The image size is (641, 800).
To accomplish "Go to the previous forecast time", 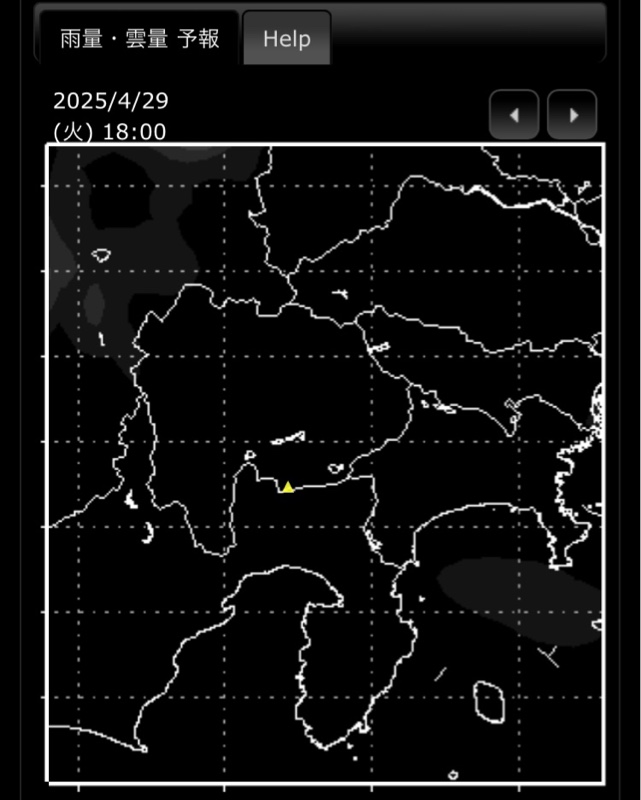I will tap(514, 115).
